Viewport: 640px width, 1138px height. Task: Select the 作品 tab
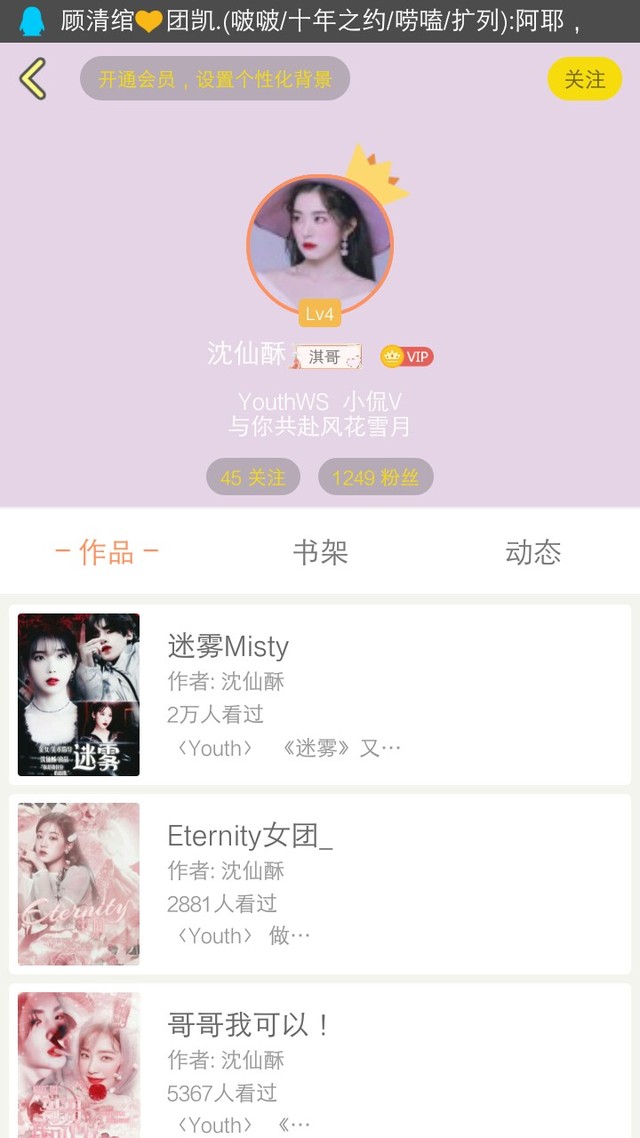click(106, 552)
